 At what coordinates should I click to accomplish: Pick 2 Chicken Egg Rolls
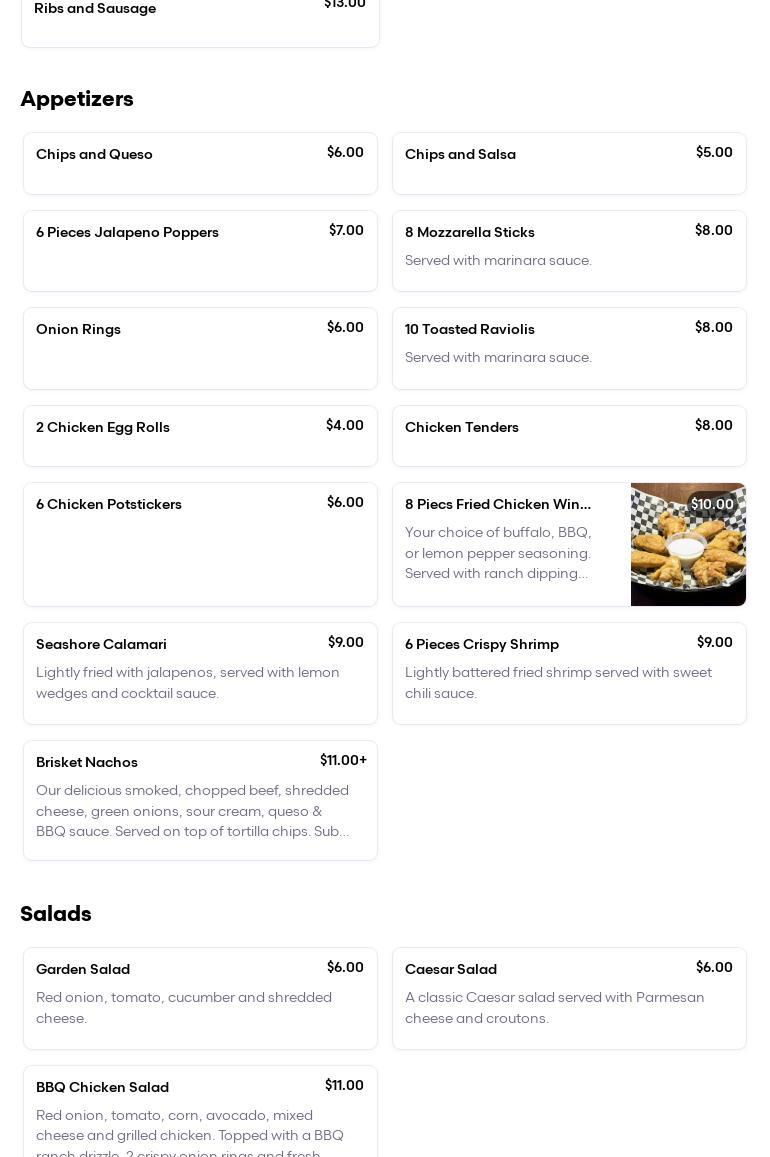pos(200,435)
